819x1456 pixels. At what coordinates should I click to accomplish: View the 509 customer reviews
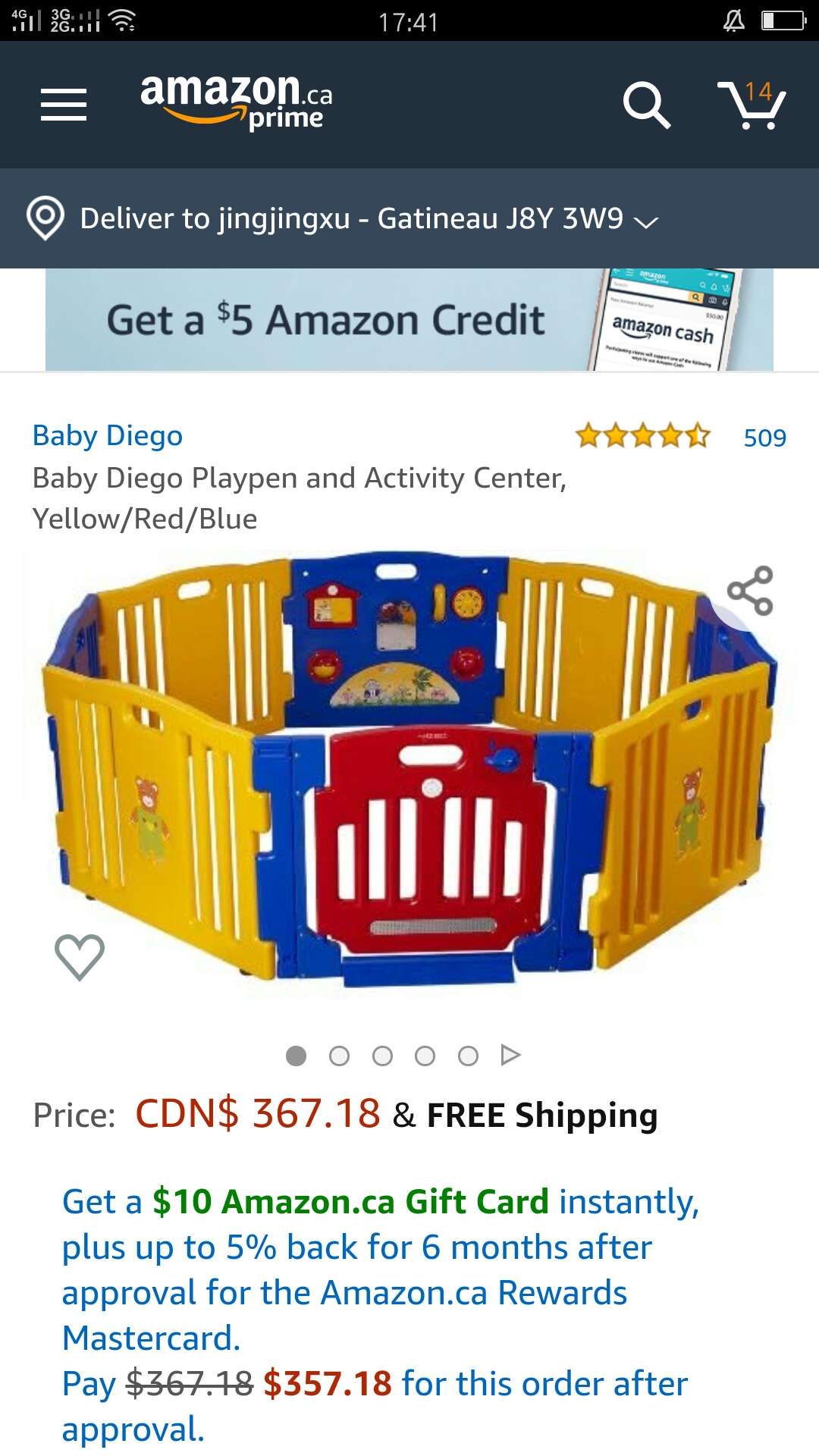point(764,438)
